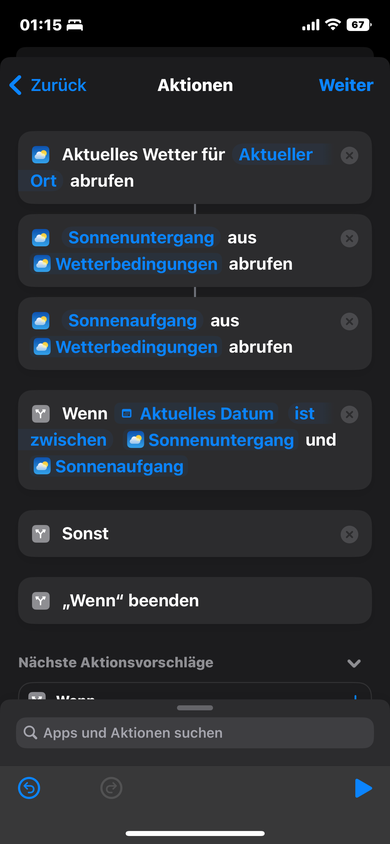
Task: Delete the Sonnenuntergang abrufen action
Action: click(349, 238)
